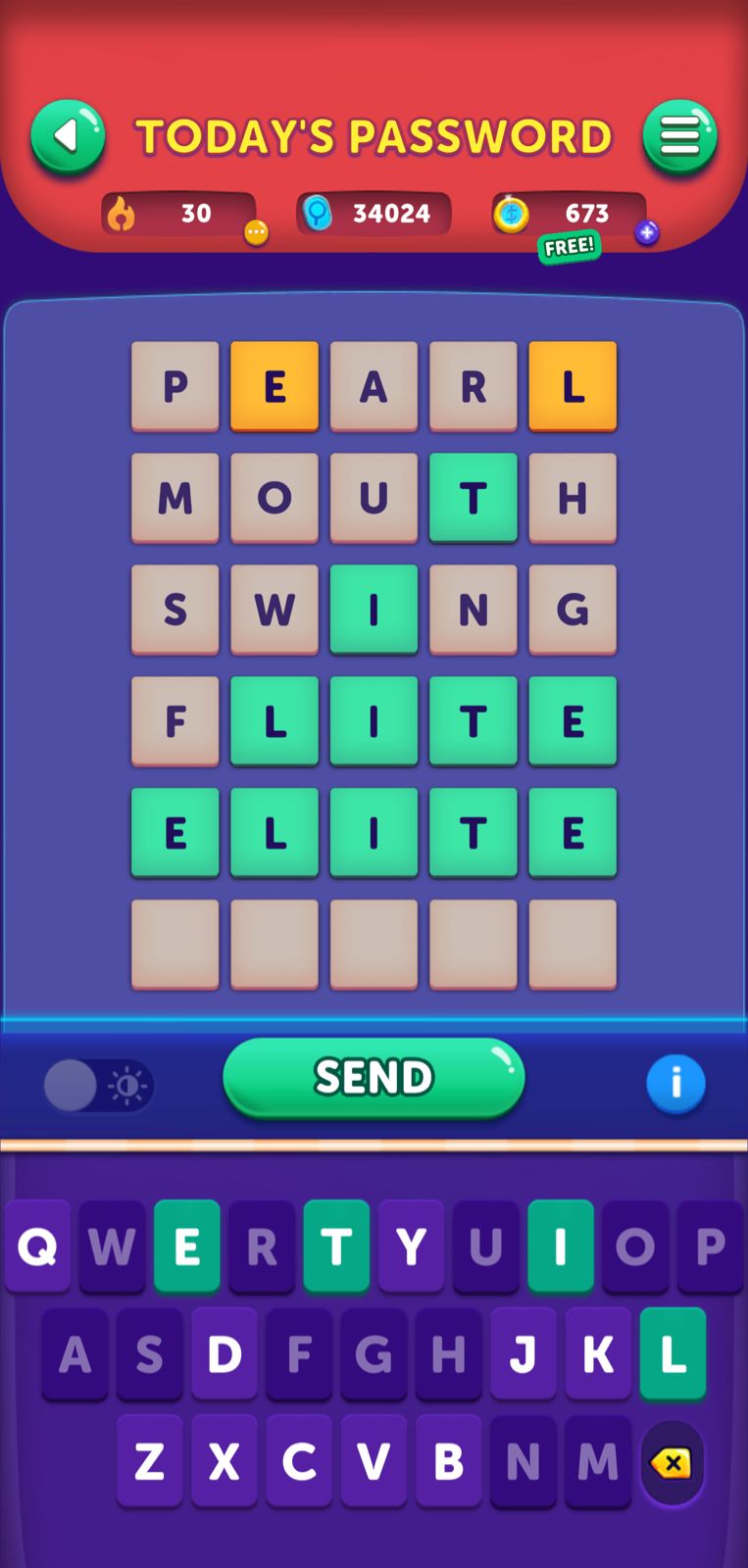
Task: Add more coins with the plus icon
Action: [646, 233]
